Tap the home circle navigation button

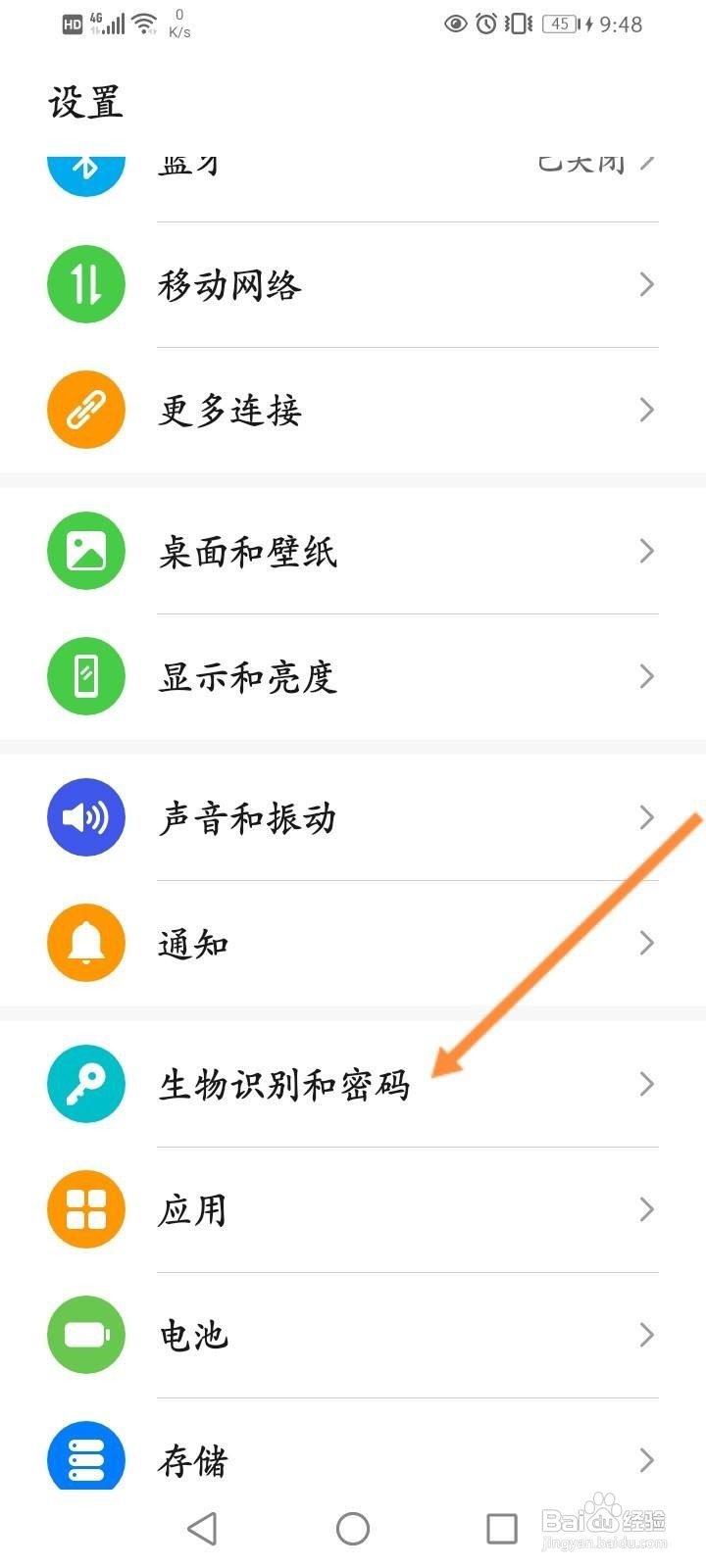[x=352, y=1527]
